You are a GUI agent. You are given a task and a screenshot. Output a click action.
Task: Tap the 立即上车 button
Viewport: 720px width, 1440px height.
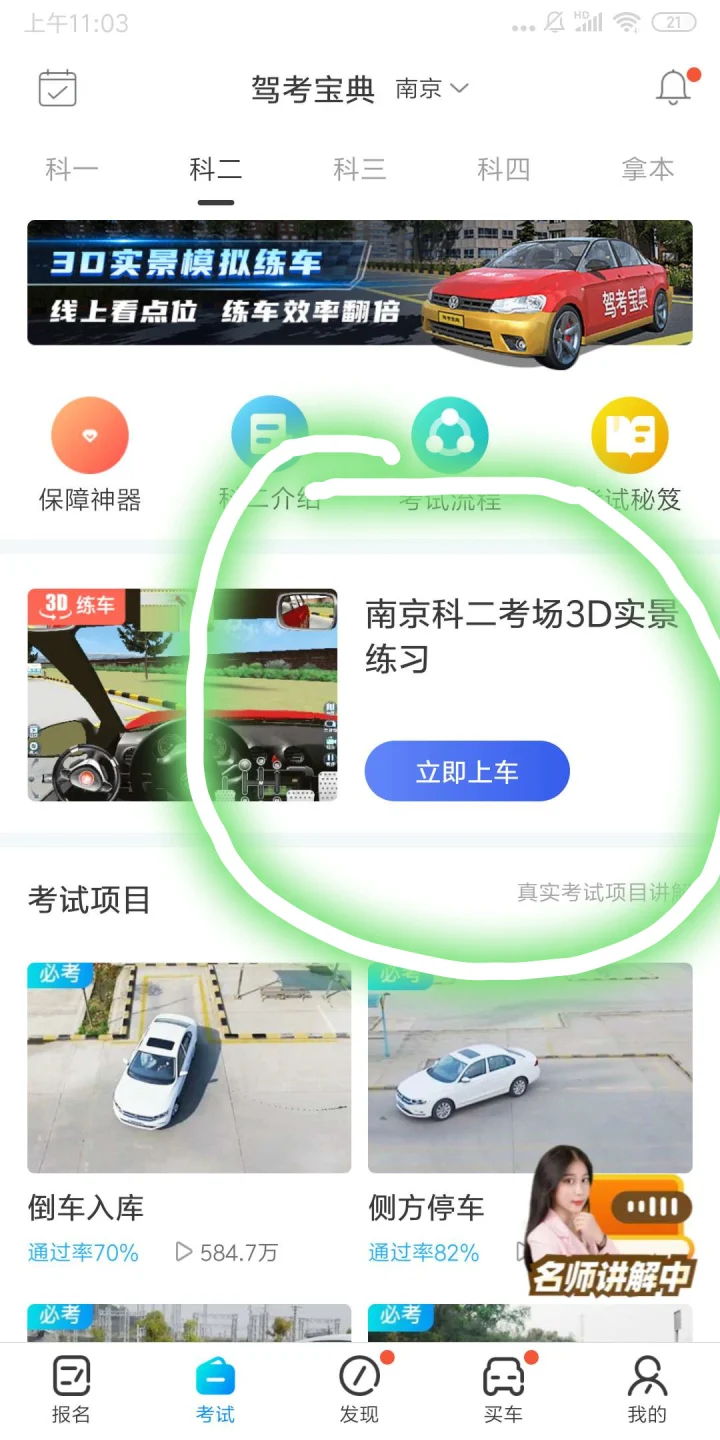coord(467,771)
